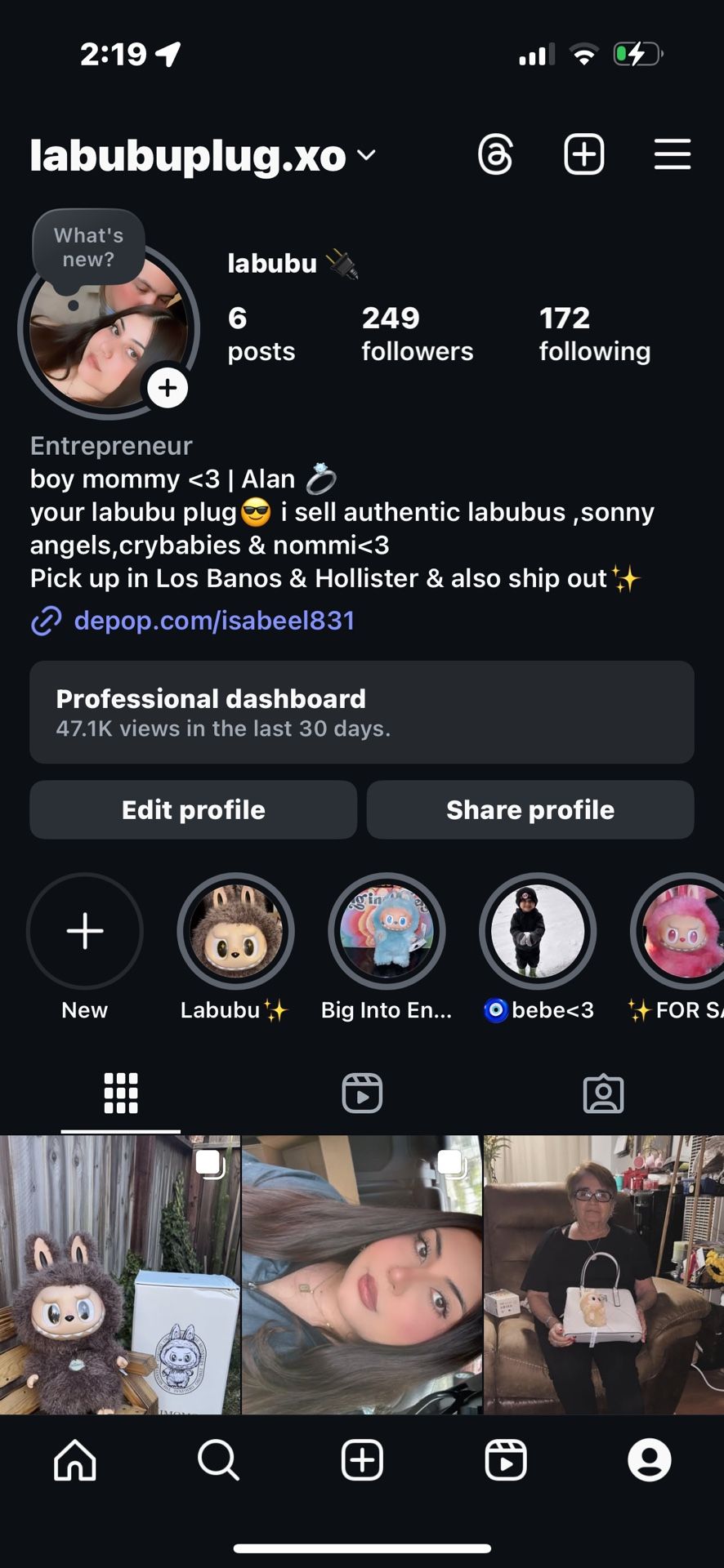Viewport: 724px width, 1568px height.
Task: Open the What's new? note bubble
Action: coord(88,247)
